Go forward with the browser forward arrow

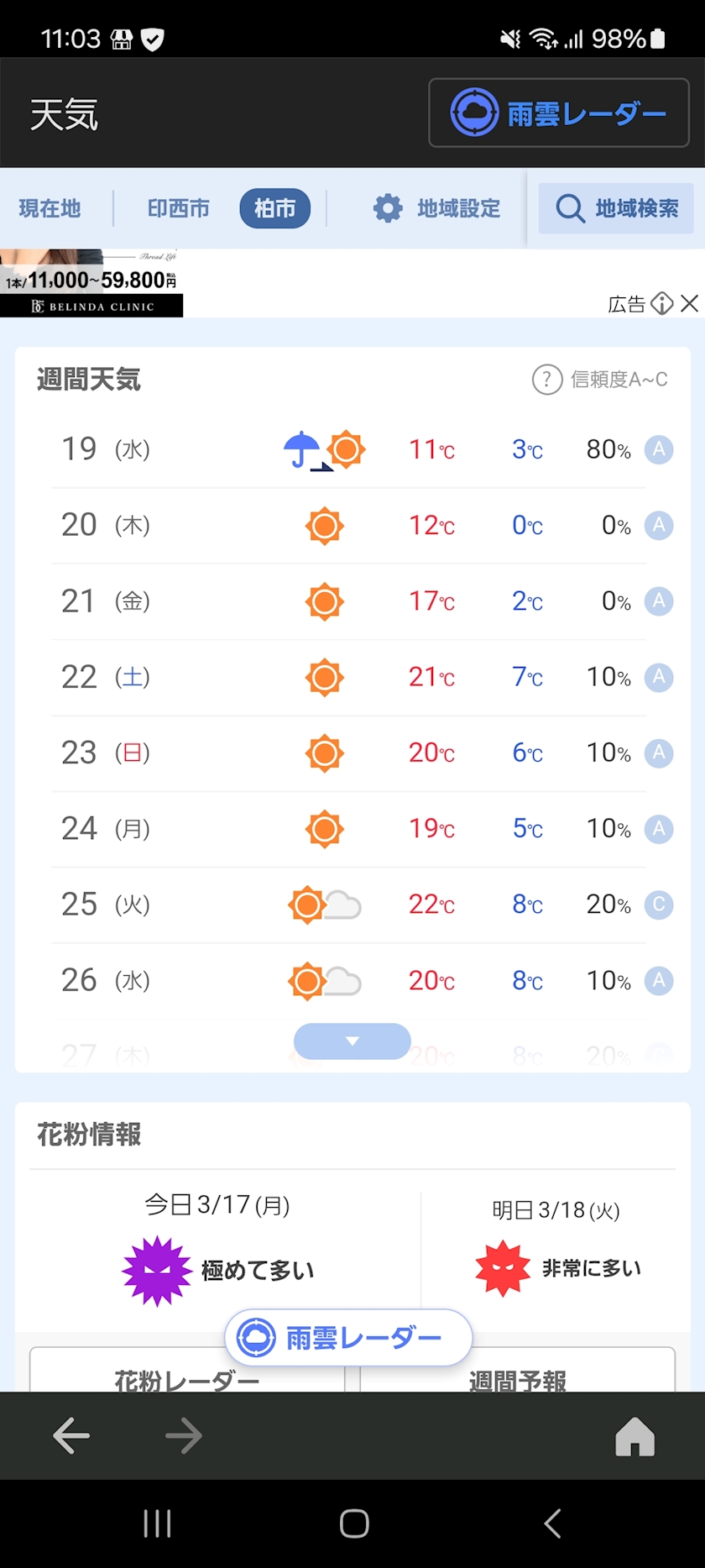pos(184,1436)
